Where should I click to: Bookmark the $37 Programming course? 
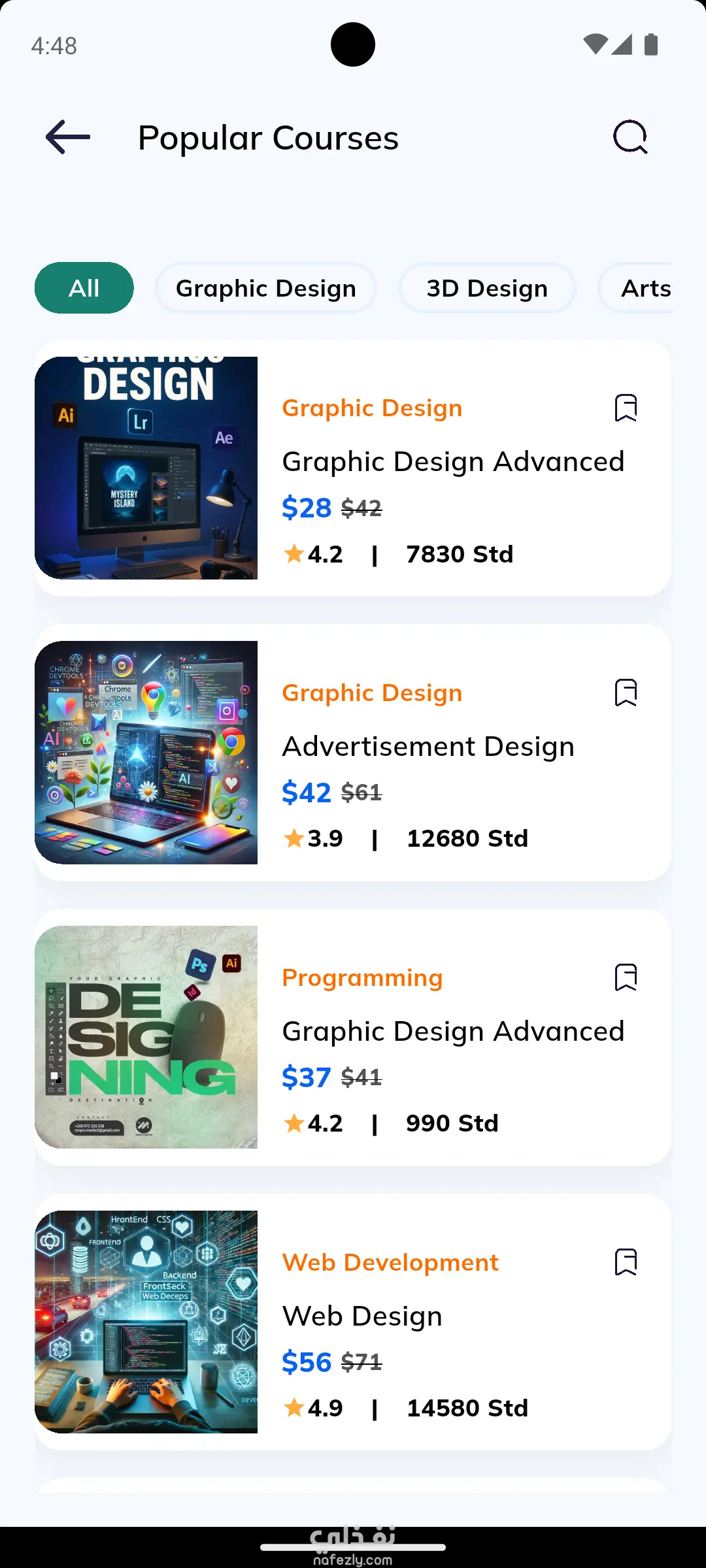coord(626,977)
